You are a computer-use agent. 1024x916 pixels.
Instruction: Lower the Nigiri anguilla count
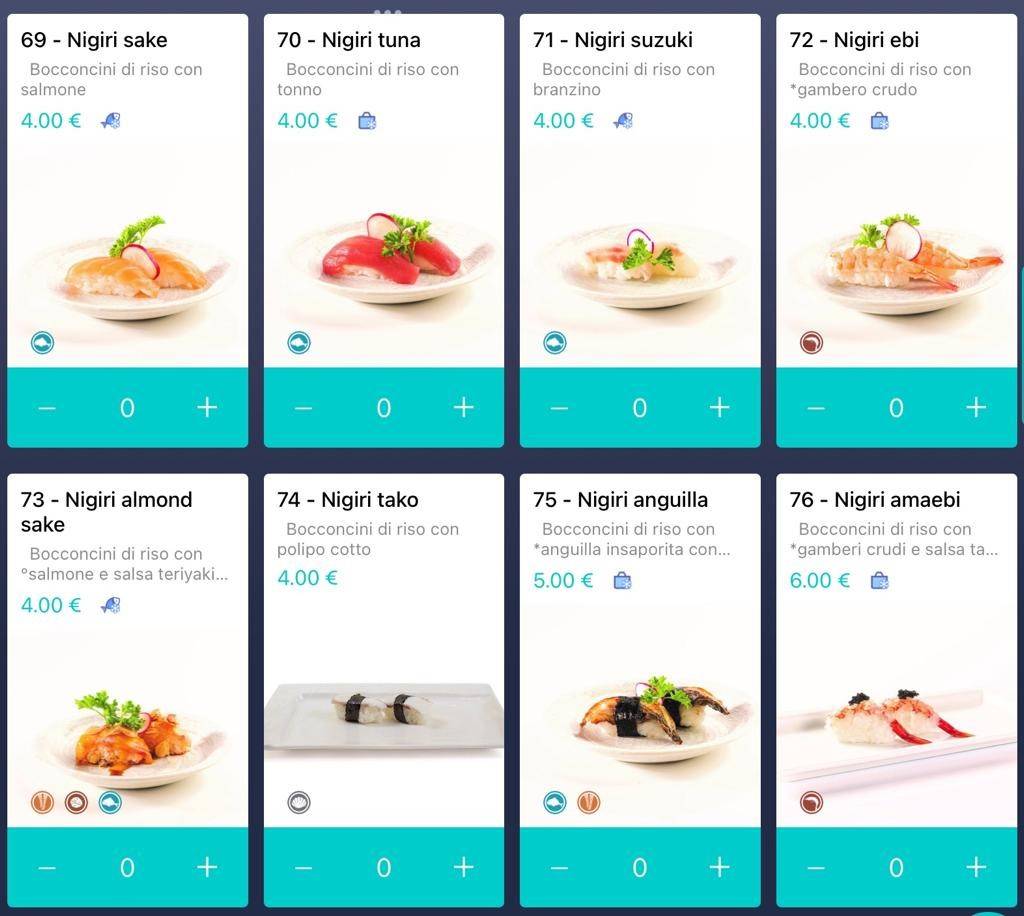pyautogui.click(x=559, y=867)
